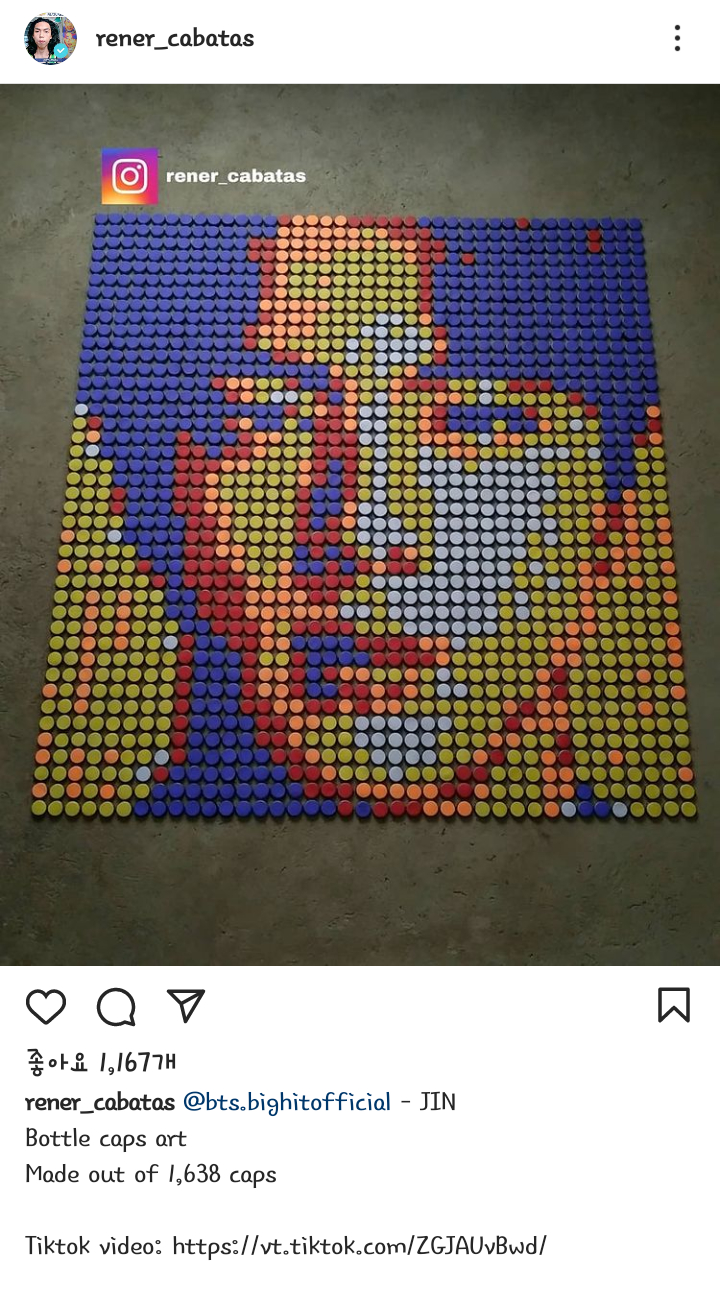Screen dimensions: 720x1290
Task: Open the @bts.bighitofficial mention
Action: [287, 1103]
